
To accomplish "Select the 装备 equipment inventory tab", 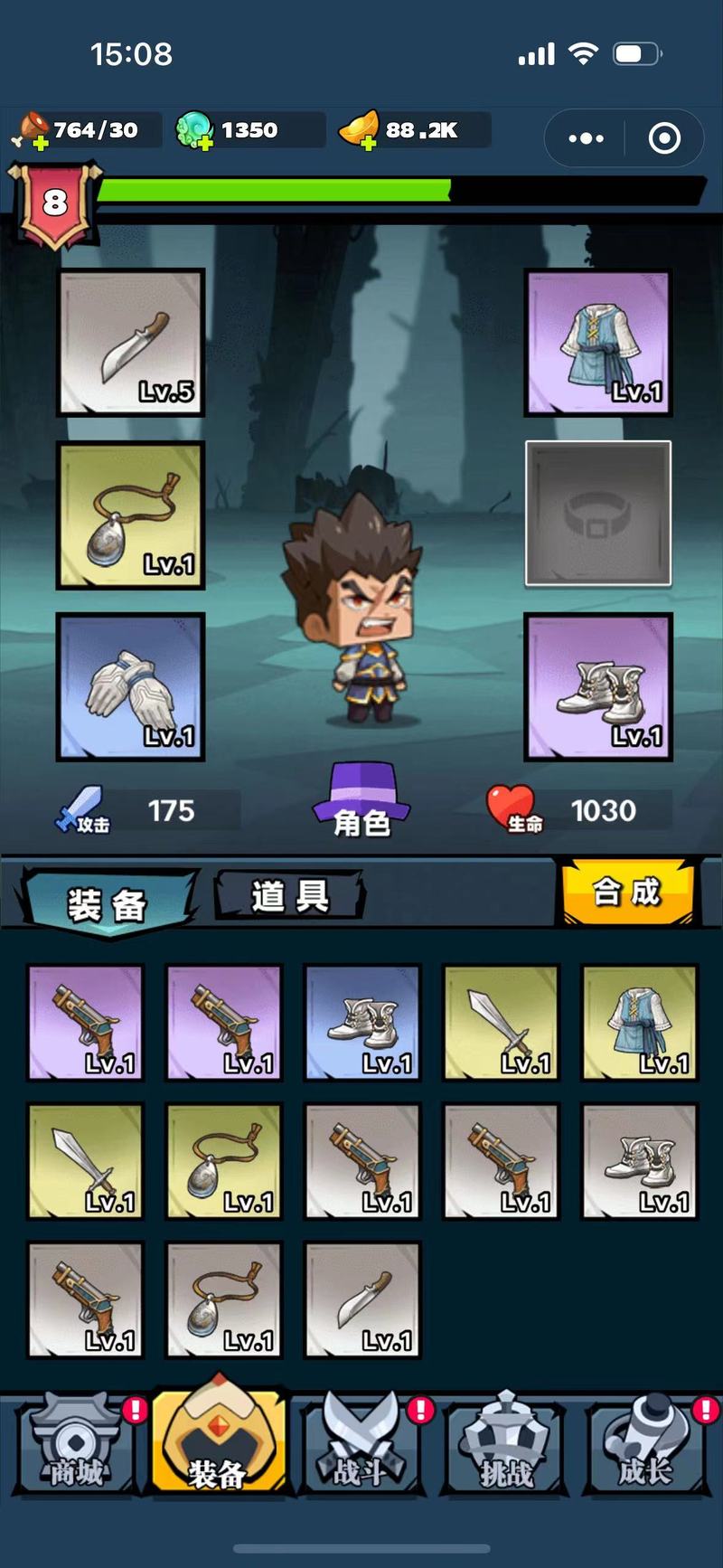I will [x=108, y=903].
